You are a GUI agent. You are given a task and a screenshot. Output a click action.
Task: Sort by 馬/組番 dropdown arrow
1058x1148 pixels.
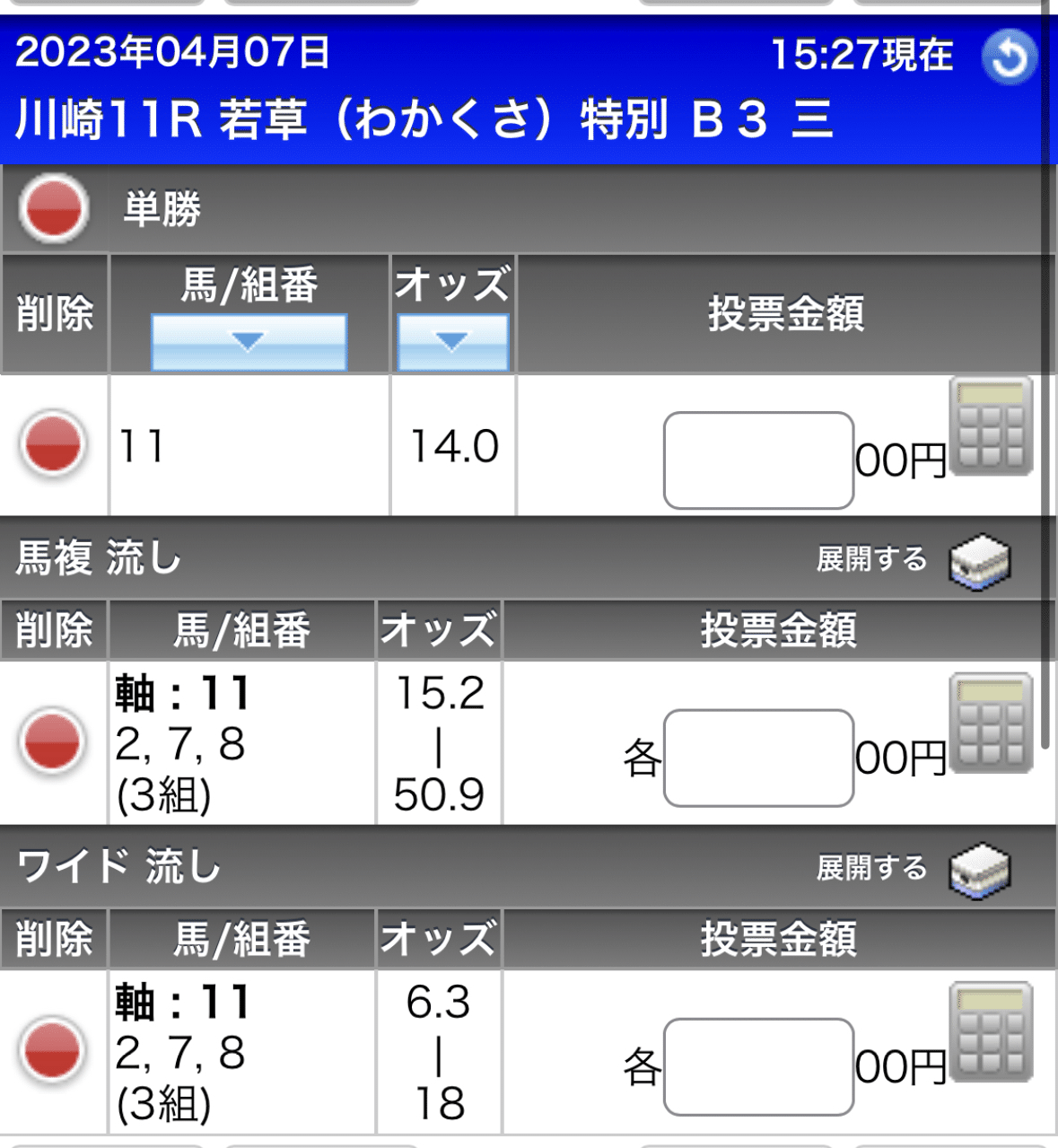pos(249,342)
